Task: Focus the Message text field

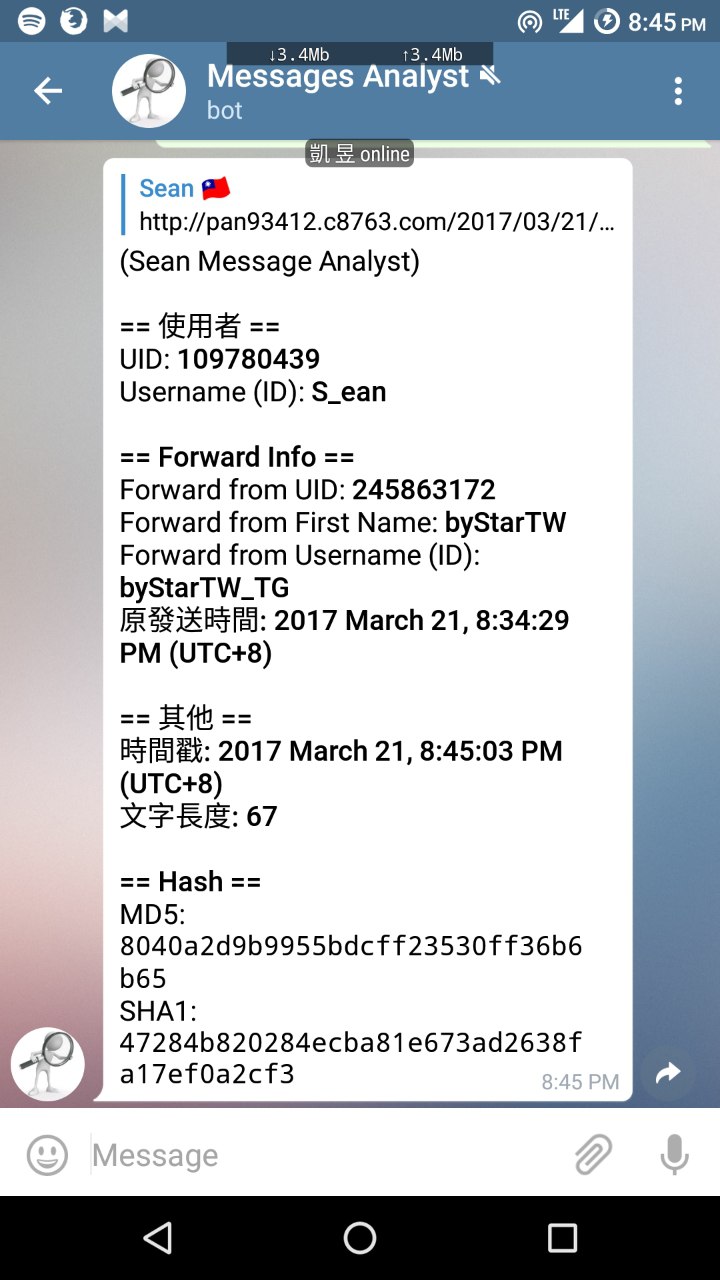Action: pos(320,1155)
